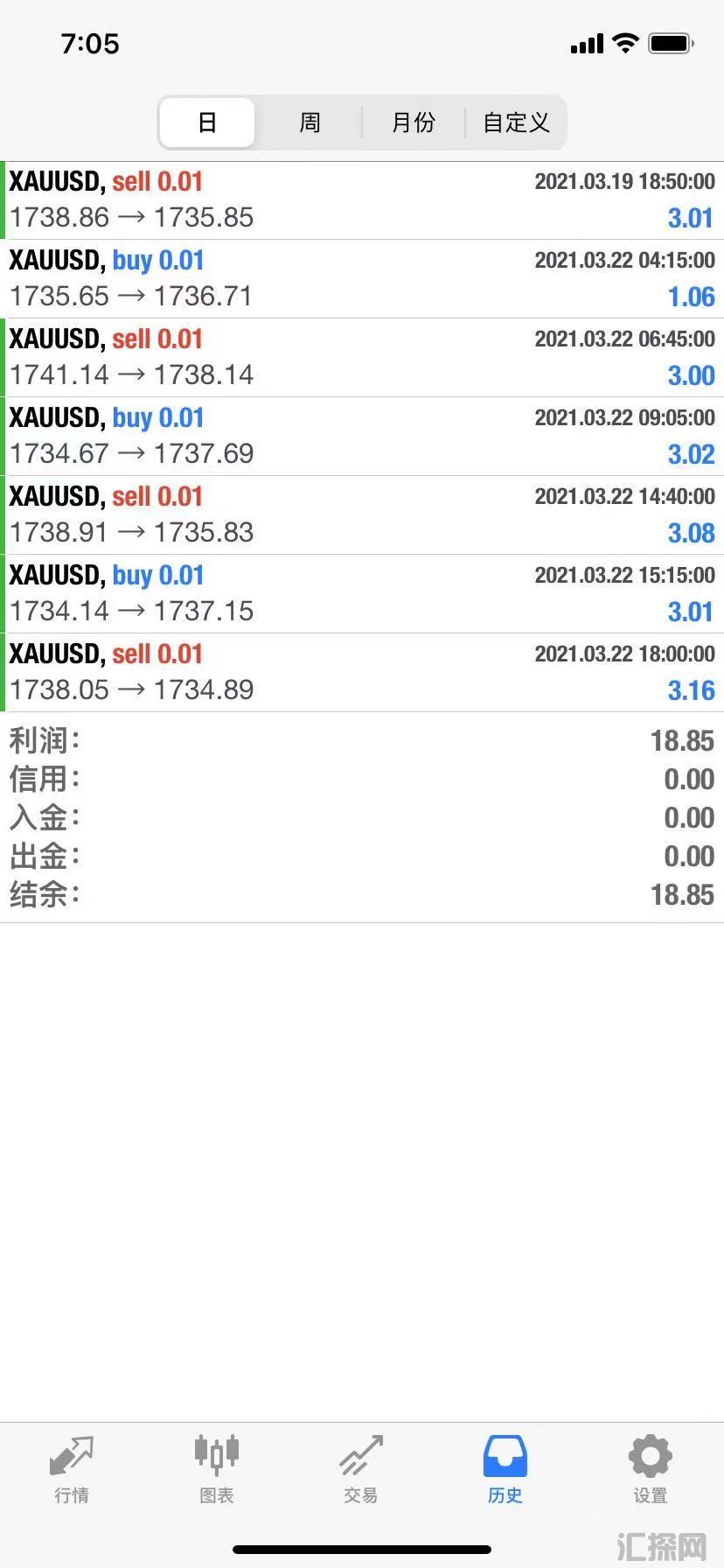The width and height of the screenshot is (724, 1568).
Task: Open 设置 settings tab
Action: (650, 1470)
